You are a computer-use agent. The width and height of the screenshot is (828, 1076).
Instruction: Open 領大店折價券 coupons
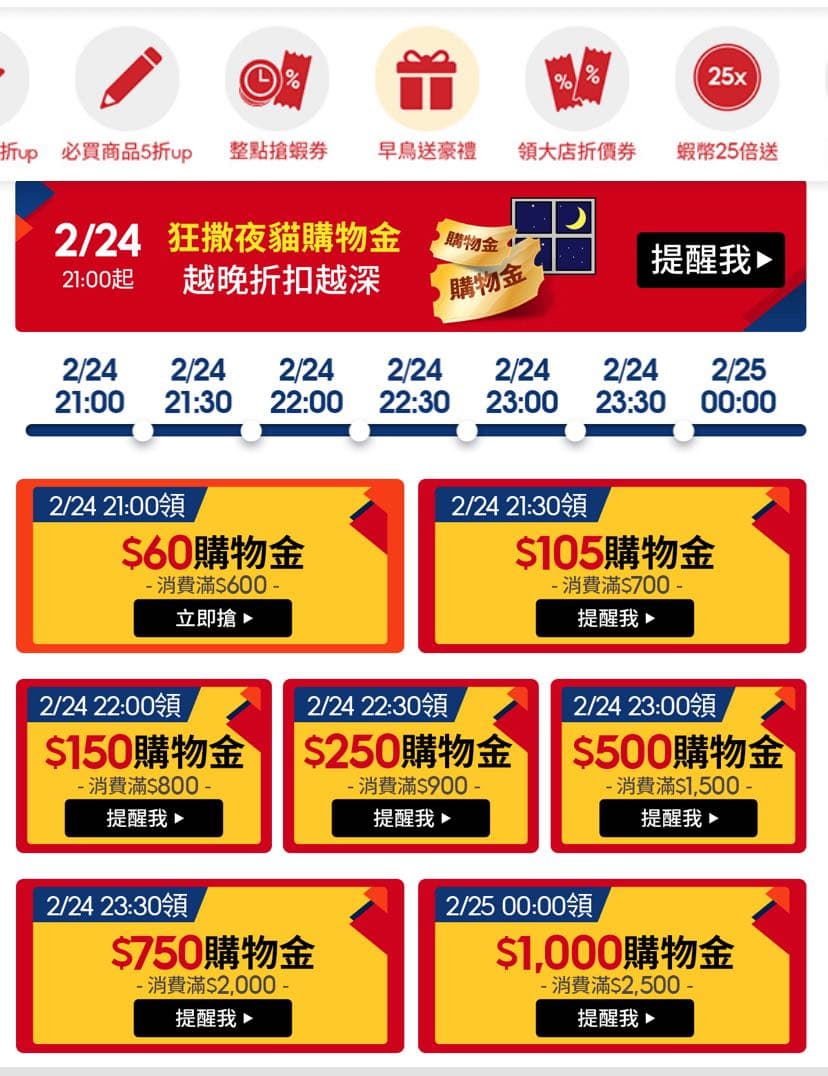577,80
